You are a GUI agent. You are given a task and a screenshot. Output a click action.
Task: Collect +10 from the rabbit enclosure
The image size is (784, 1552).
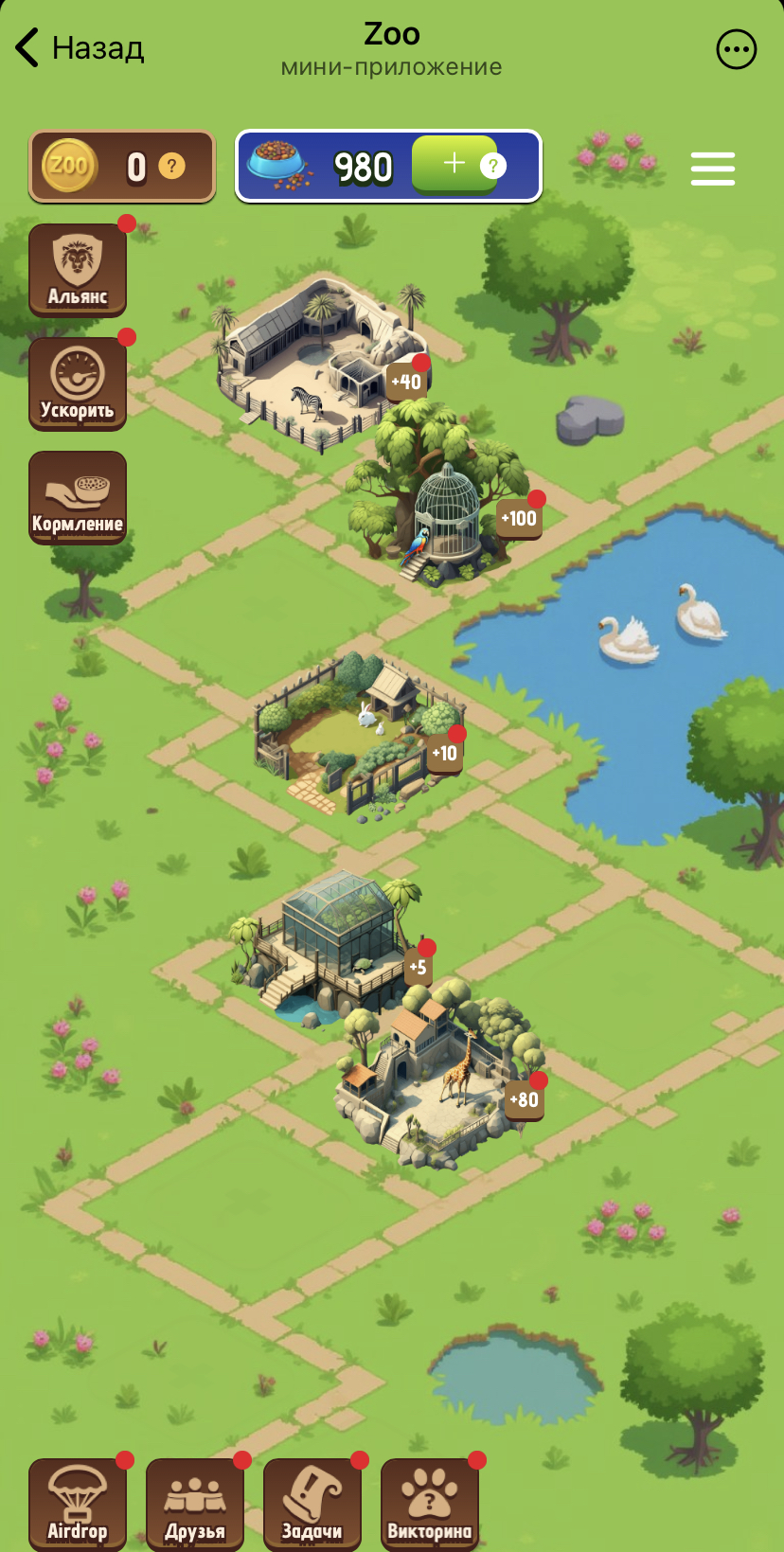tap(444, 754)
